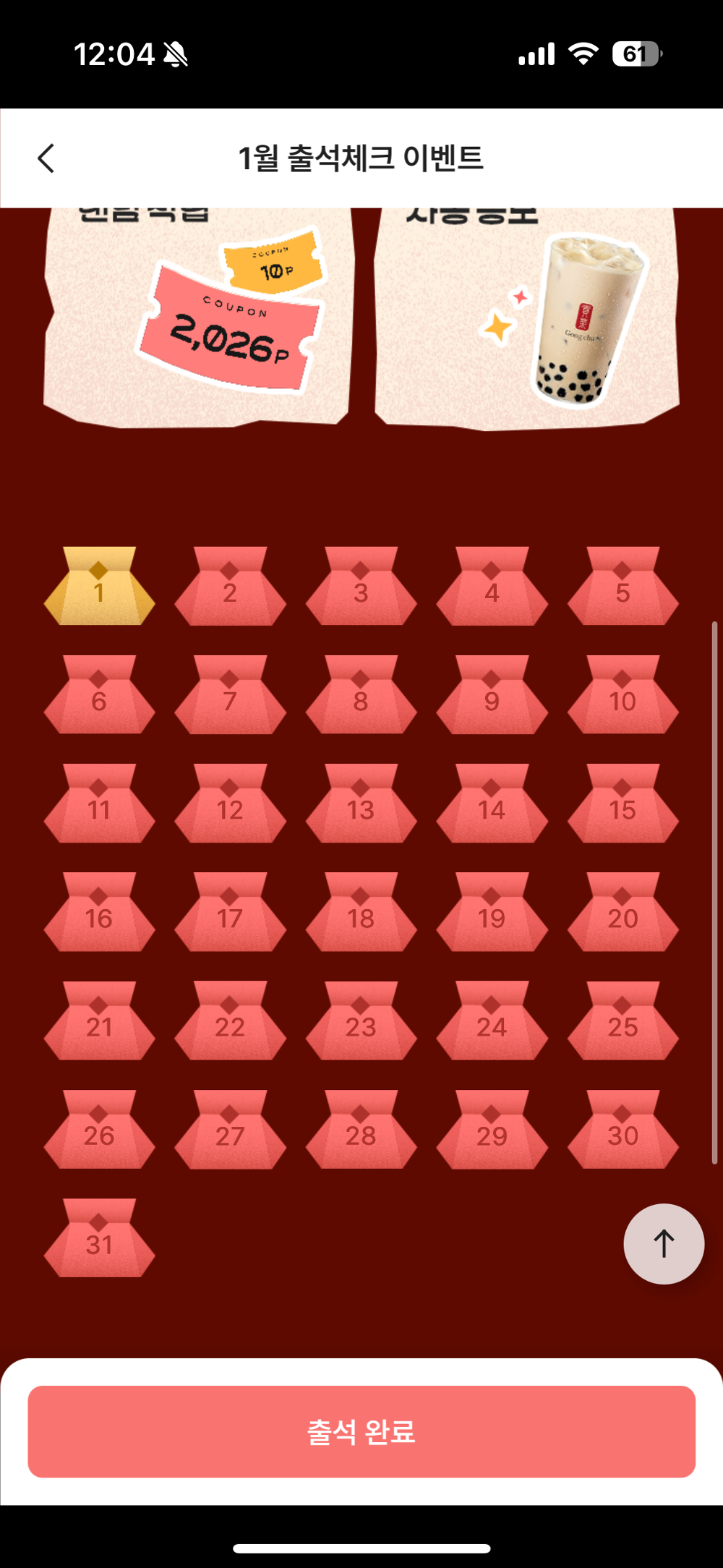
Task: Tap the day 13 pouch
Action: pos(361,804)
